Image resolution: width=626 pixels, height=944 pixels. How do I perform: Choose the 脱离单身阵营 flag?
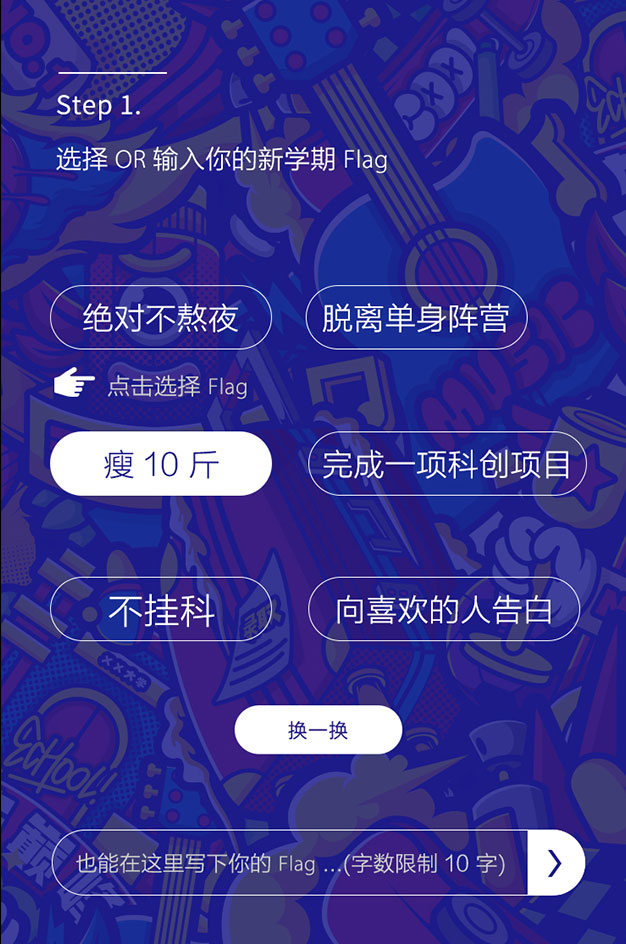click(415, 318)
